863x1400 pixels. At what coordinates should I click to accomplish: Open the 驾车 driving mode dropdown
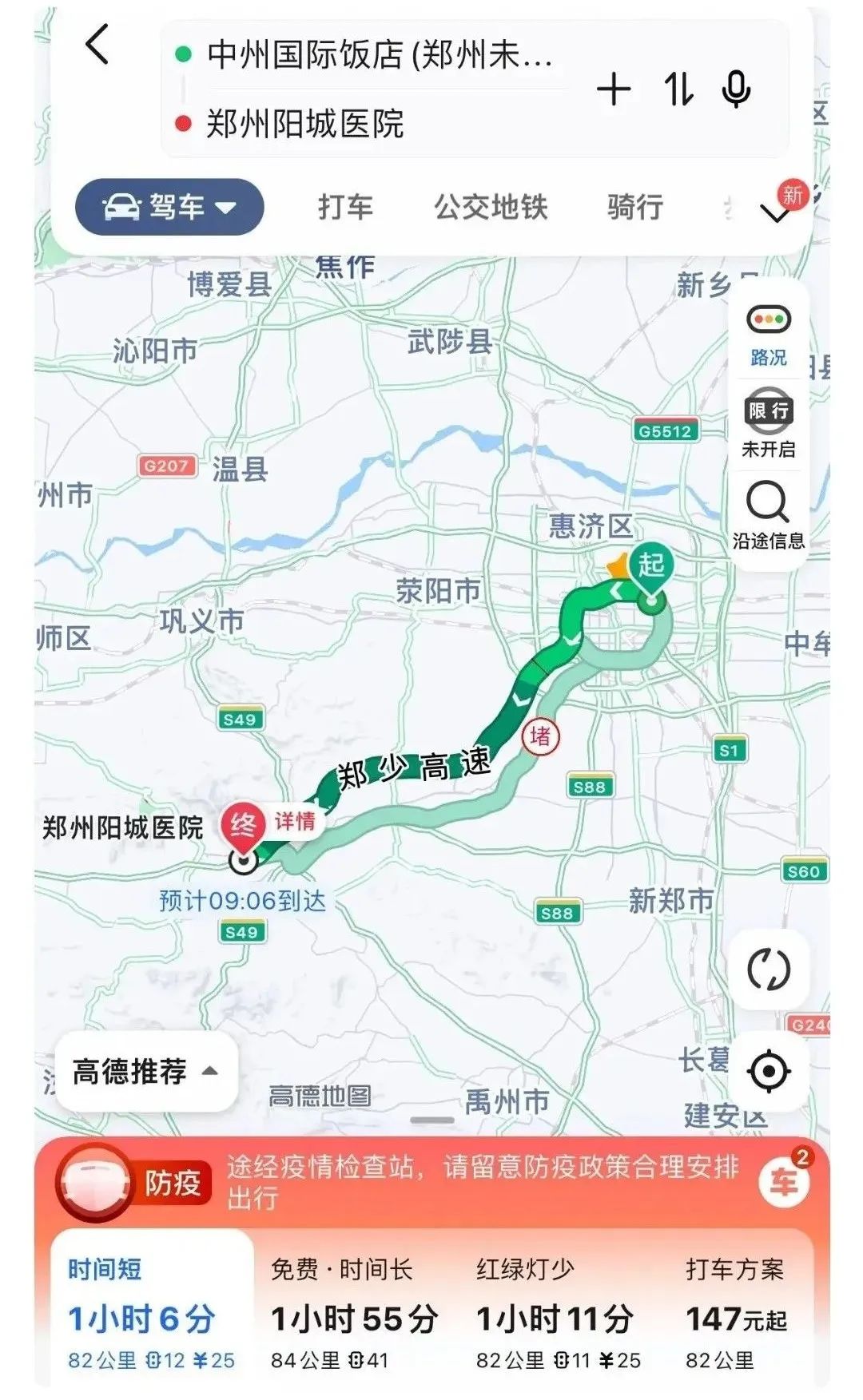coord(169,207)
